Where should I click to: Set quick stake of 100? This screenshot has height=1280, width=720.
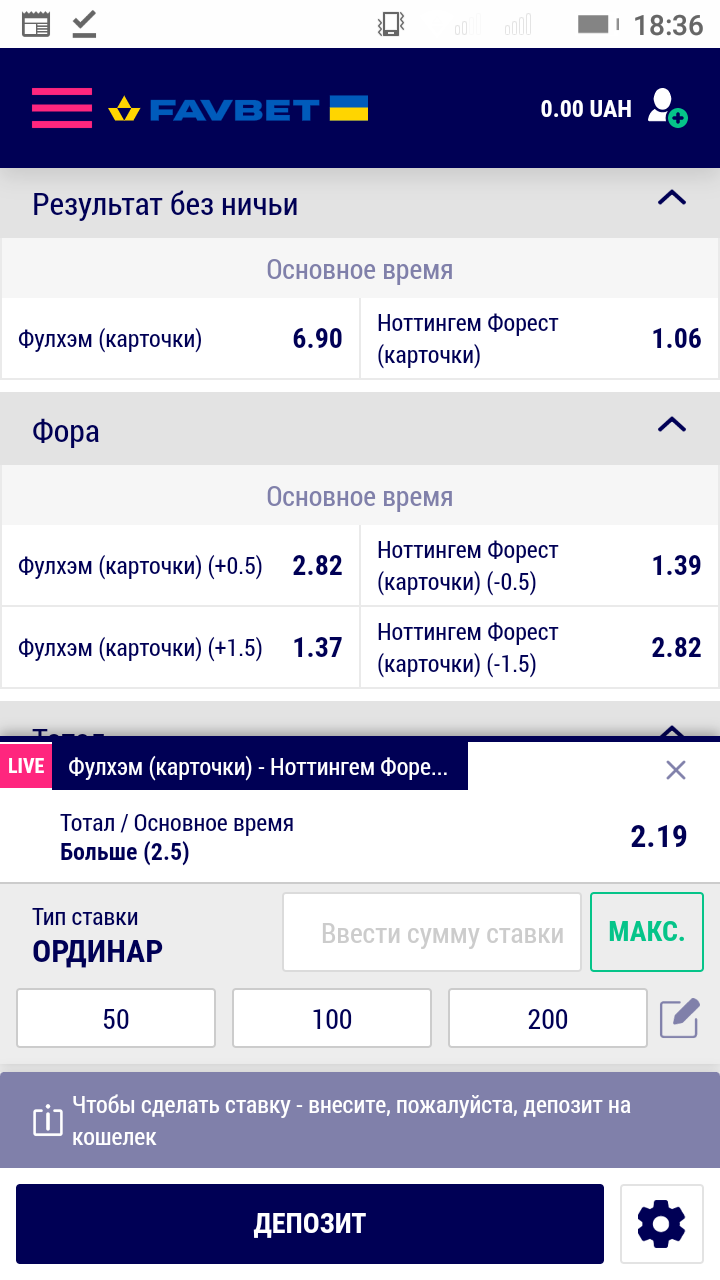coord(332,1019)
